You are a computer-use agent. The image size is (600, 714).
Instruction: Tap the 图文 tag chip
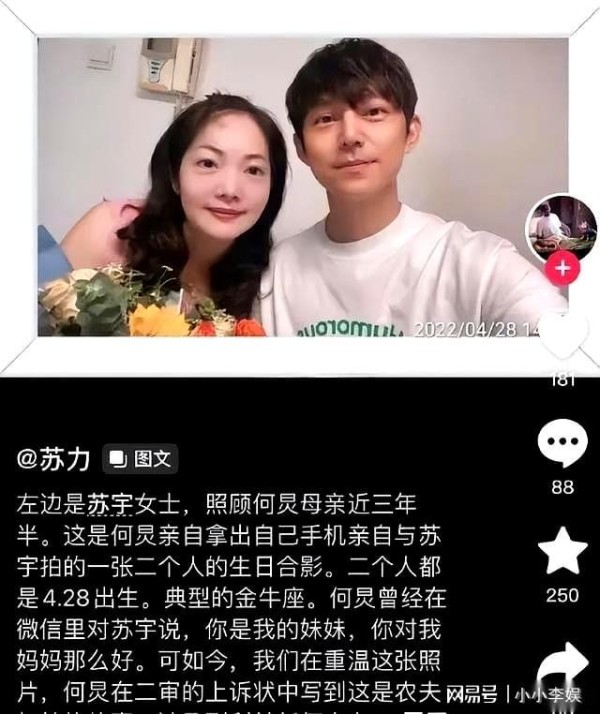[x=142, y=459]
